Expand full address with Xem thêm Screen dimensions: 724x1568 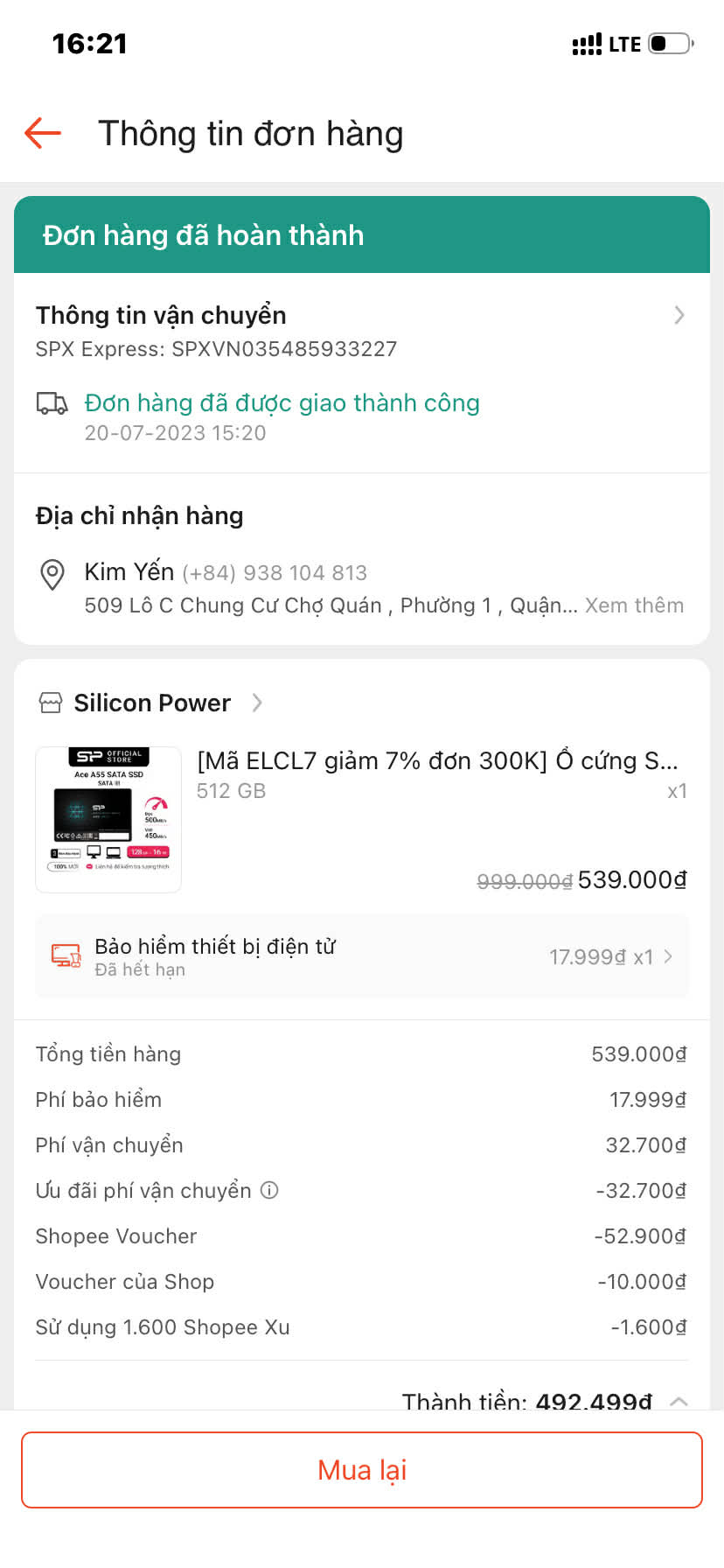(x=634, y=605)
